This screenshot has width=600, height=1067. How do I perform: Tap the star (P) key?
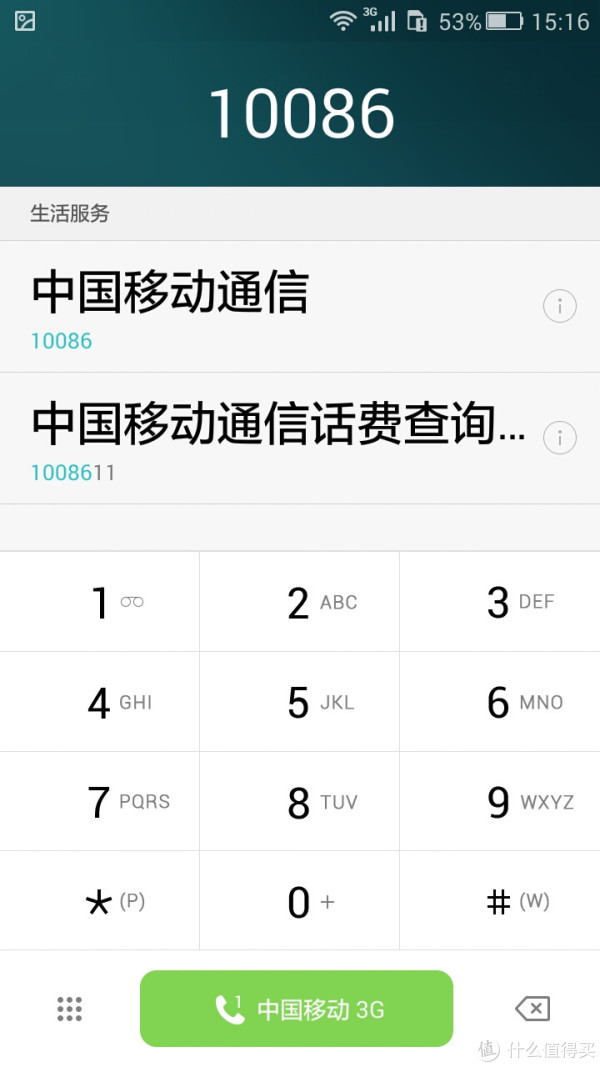coord(99,900)
